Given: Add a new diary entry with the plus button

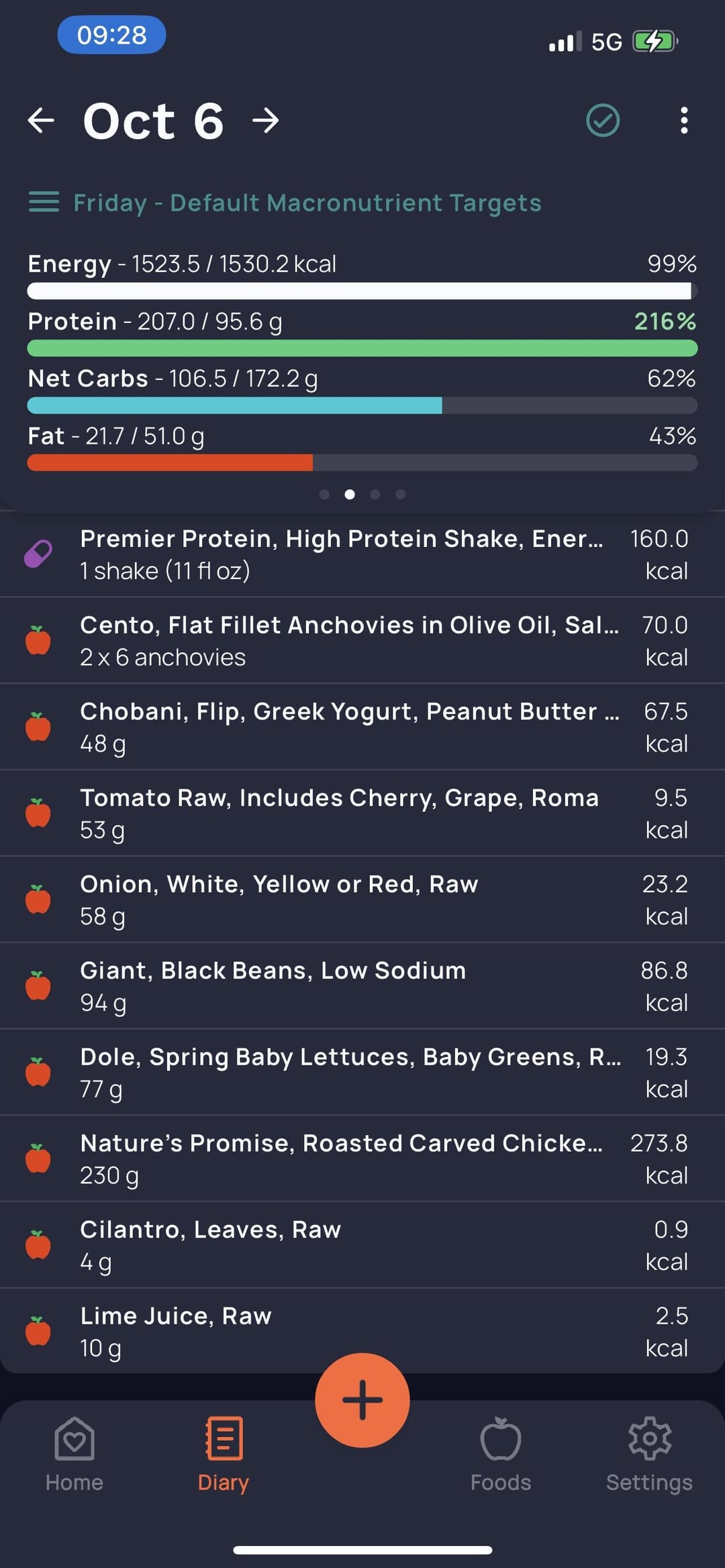Looking at the screenshot, I should tap(362, 1400).
